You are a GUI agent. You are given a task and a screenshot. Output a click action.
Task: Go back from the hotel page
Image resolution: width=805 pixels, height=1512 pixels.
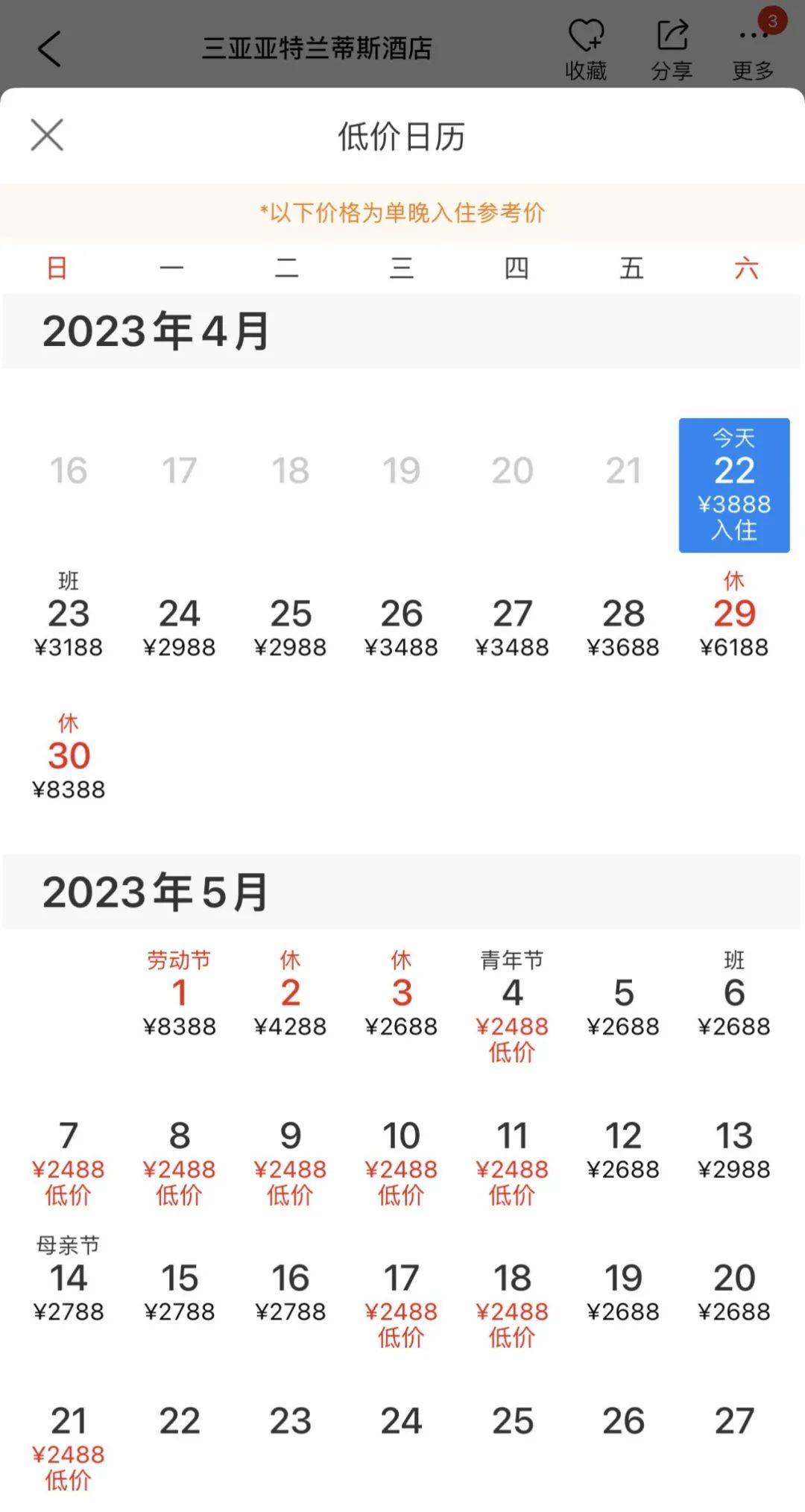(49, 49)
